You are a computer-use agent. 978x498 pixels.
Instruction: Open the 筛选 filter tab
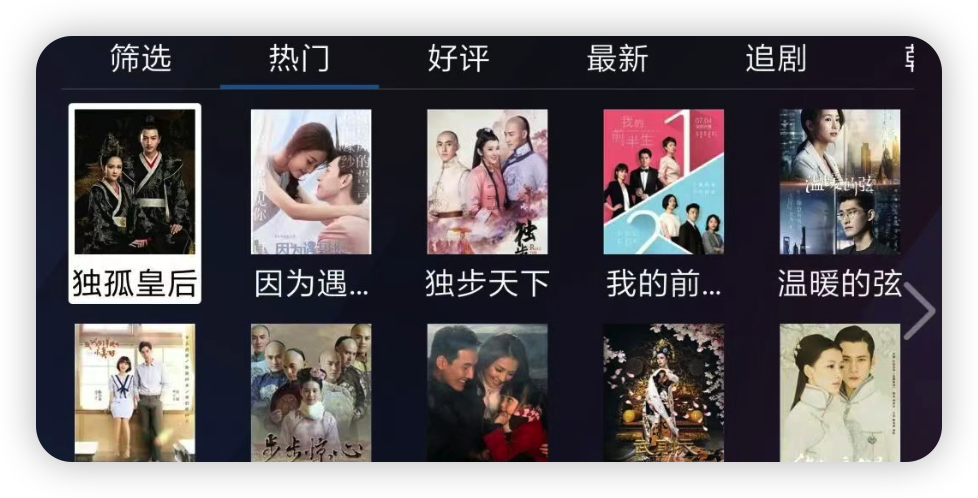[141, 59]
